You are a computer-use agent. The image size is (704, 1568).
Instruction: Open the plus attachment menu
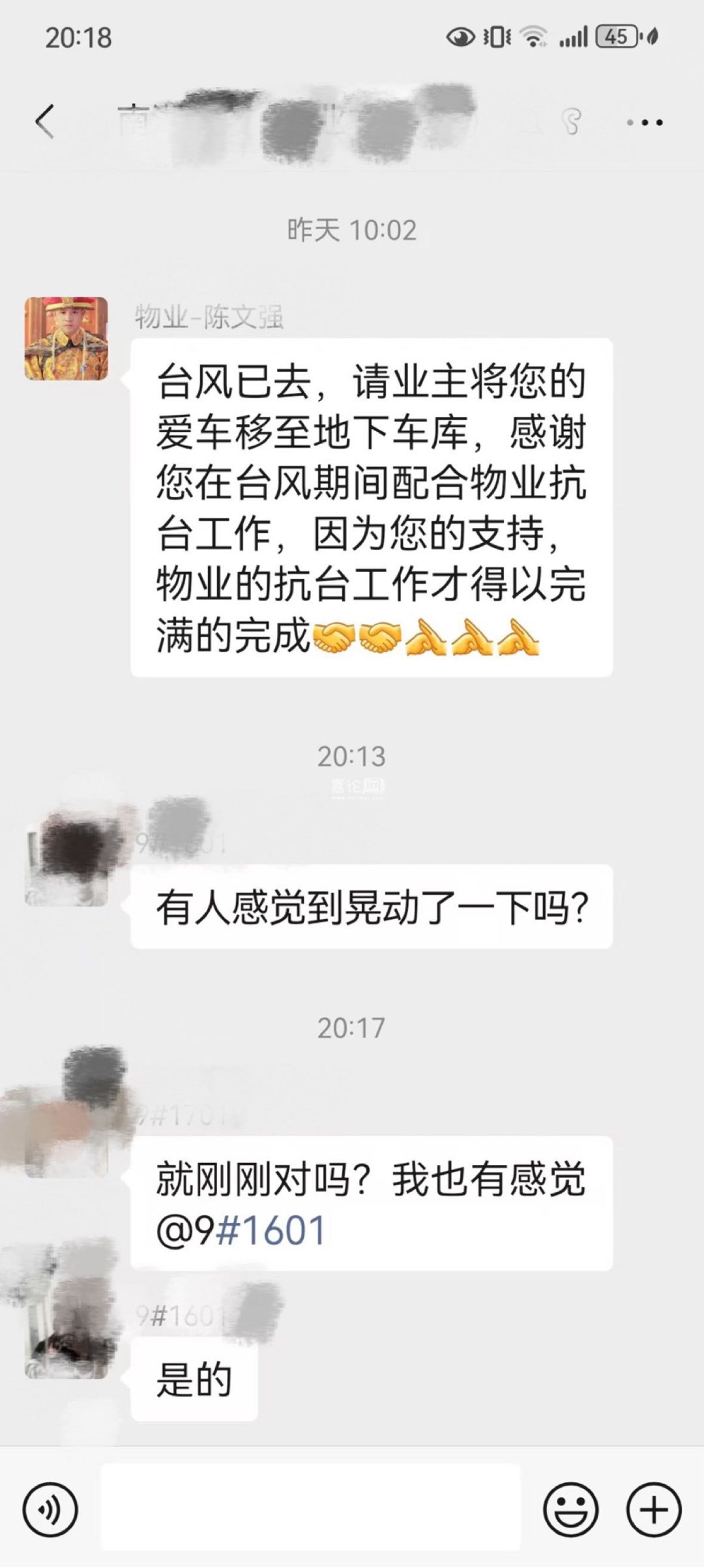[x=653, y=1509]
